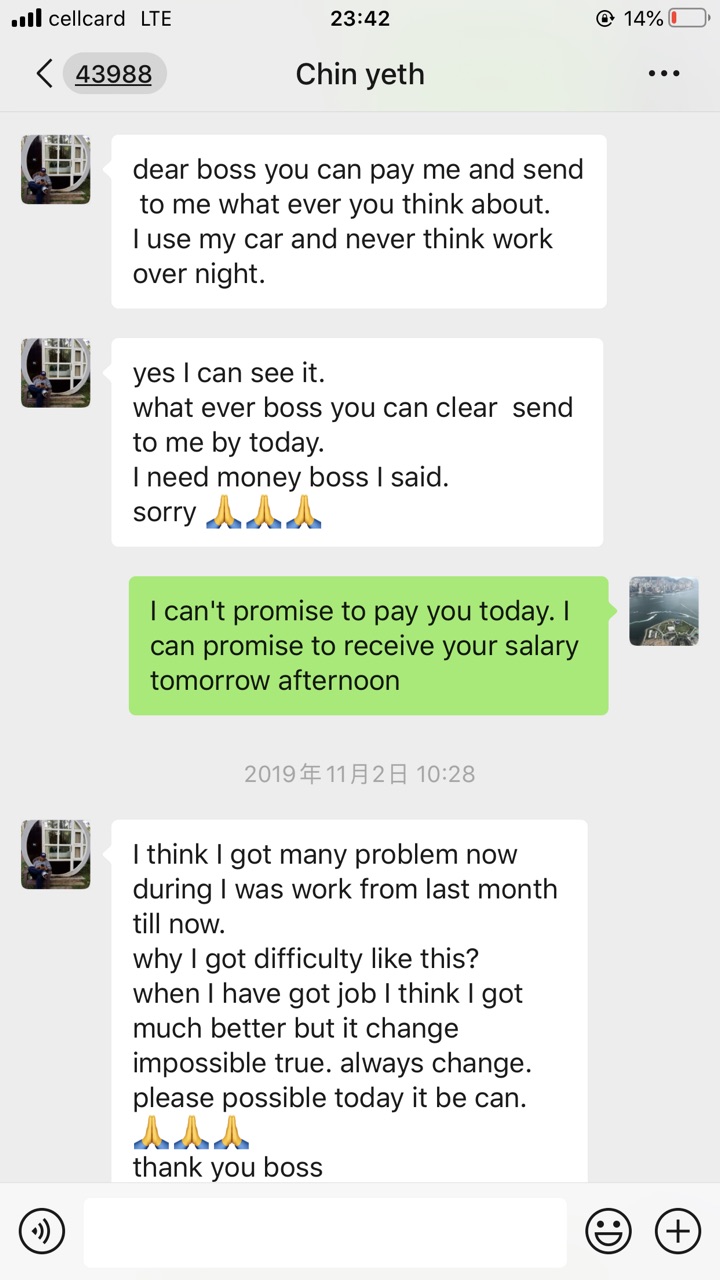Image resolution: width=720 pixels, height=1280 pixels.
Task: View Chin yeth's avatar beside 'dear boss' message
Action: pyautogui.click(x=56, y=170)
